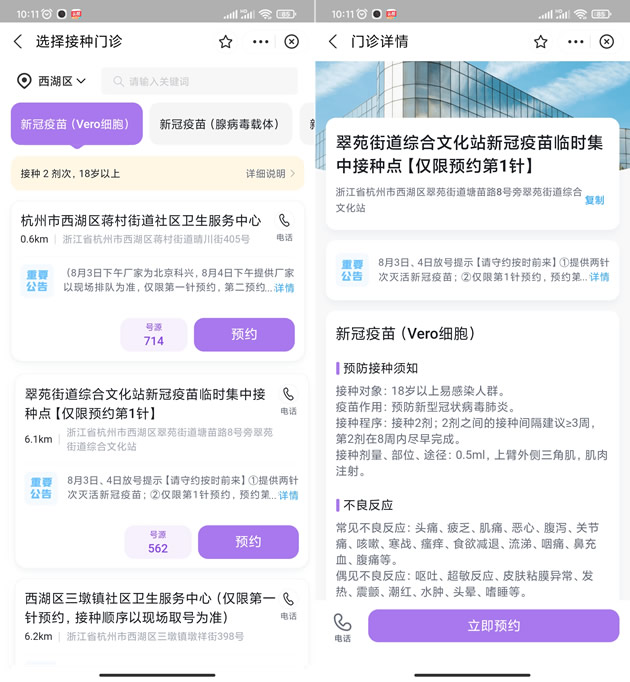Call the clinic from the bottom 电话 icon
This screenshot has width=630, height=682.
[x=343, y=627]
